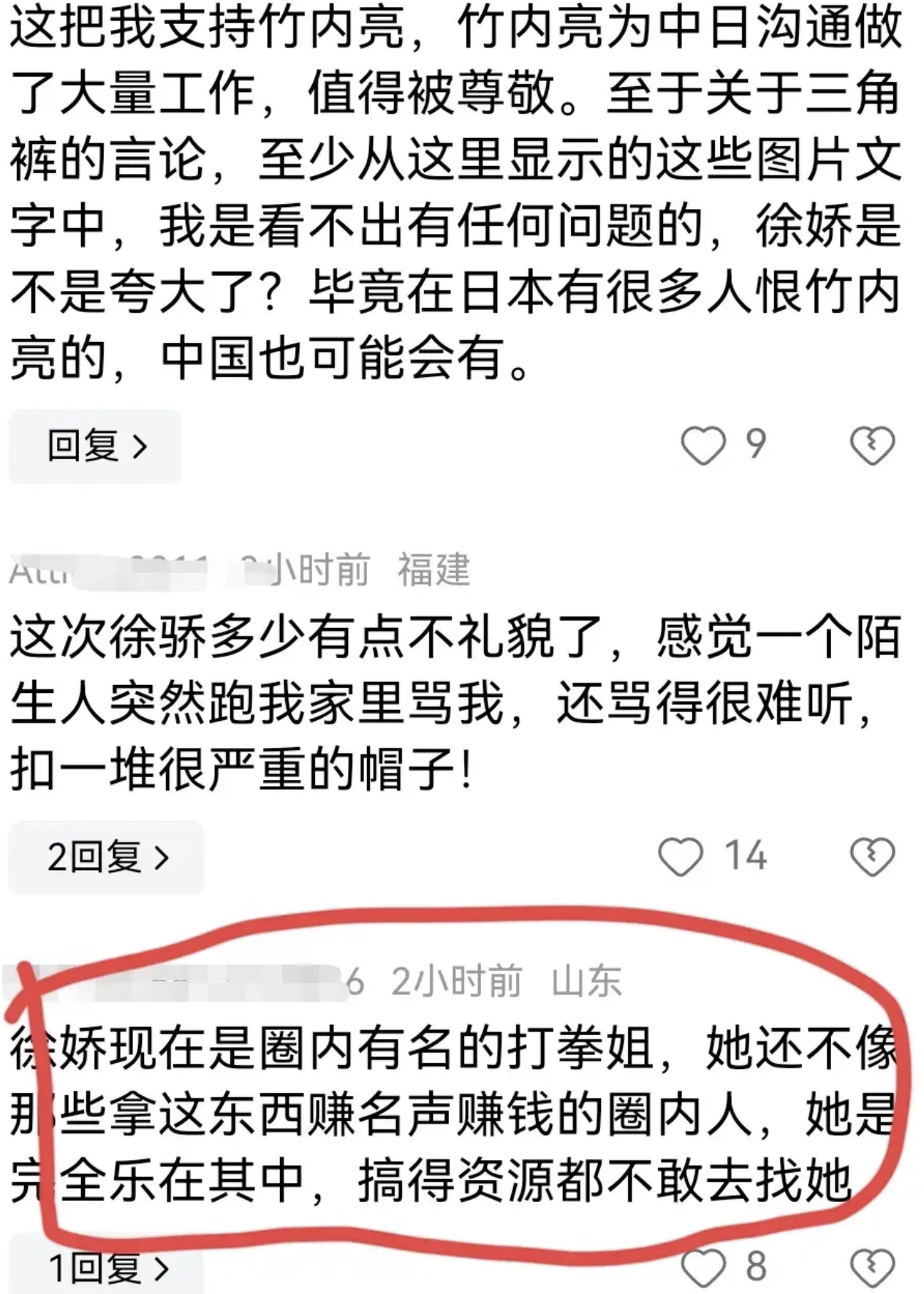Like the Fujian comment with 14 likes
This screenshot has height=1294, width=924.
coord(681,856)
